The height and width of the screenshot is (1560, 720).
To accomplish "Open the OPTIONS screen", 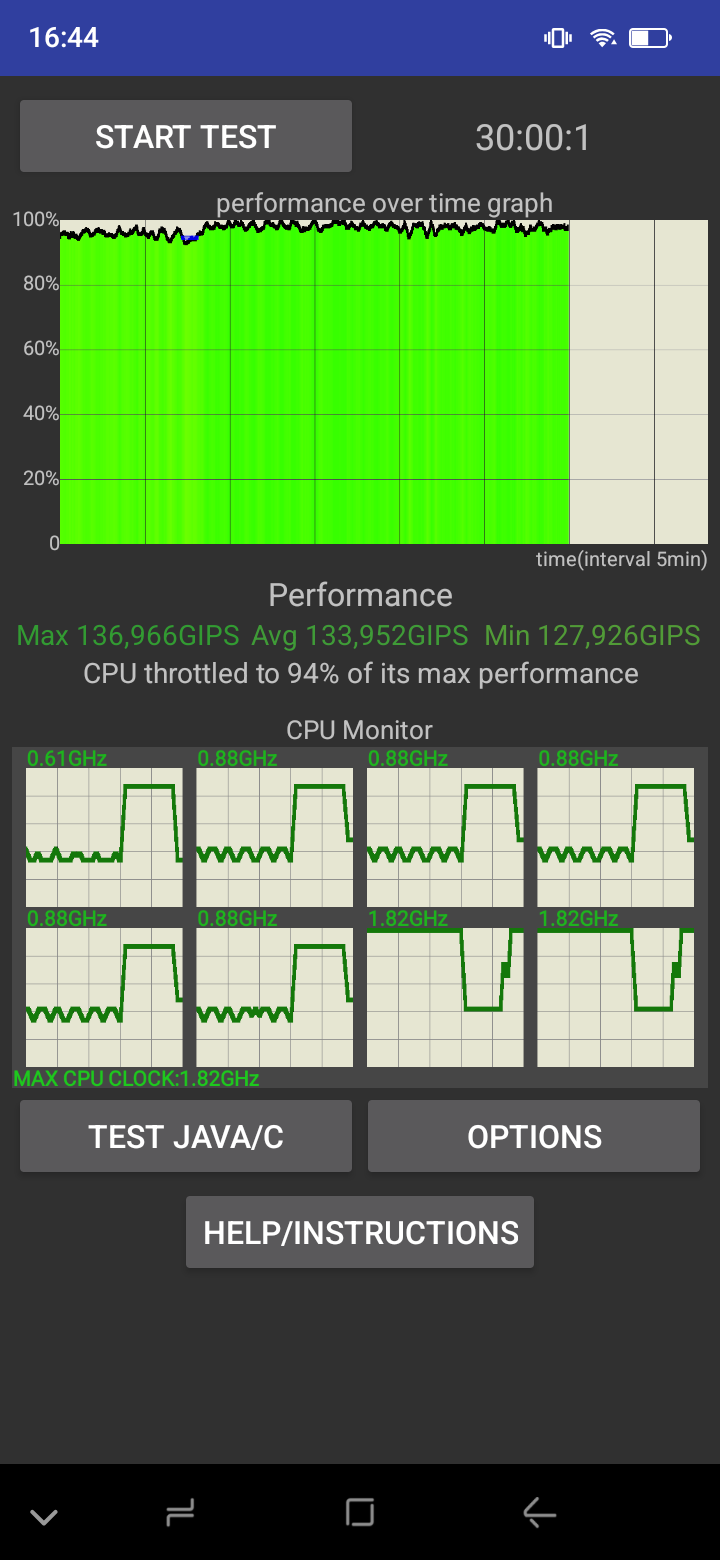I will [534, 1136].
